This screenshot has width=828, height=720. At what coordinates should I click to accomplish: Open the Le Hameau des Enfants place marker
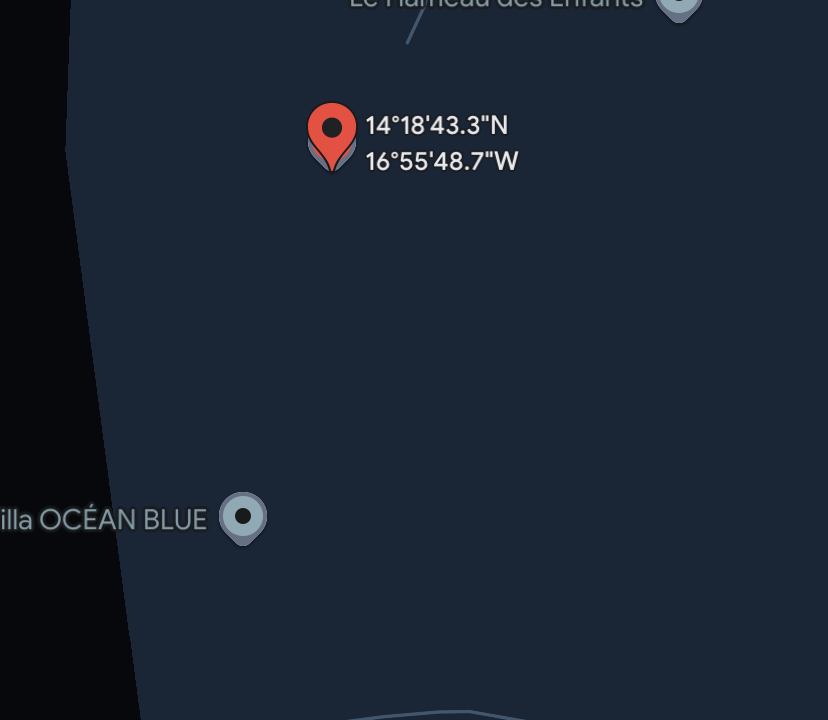tap(678, 6)
